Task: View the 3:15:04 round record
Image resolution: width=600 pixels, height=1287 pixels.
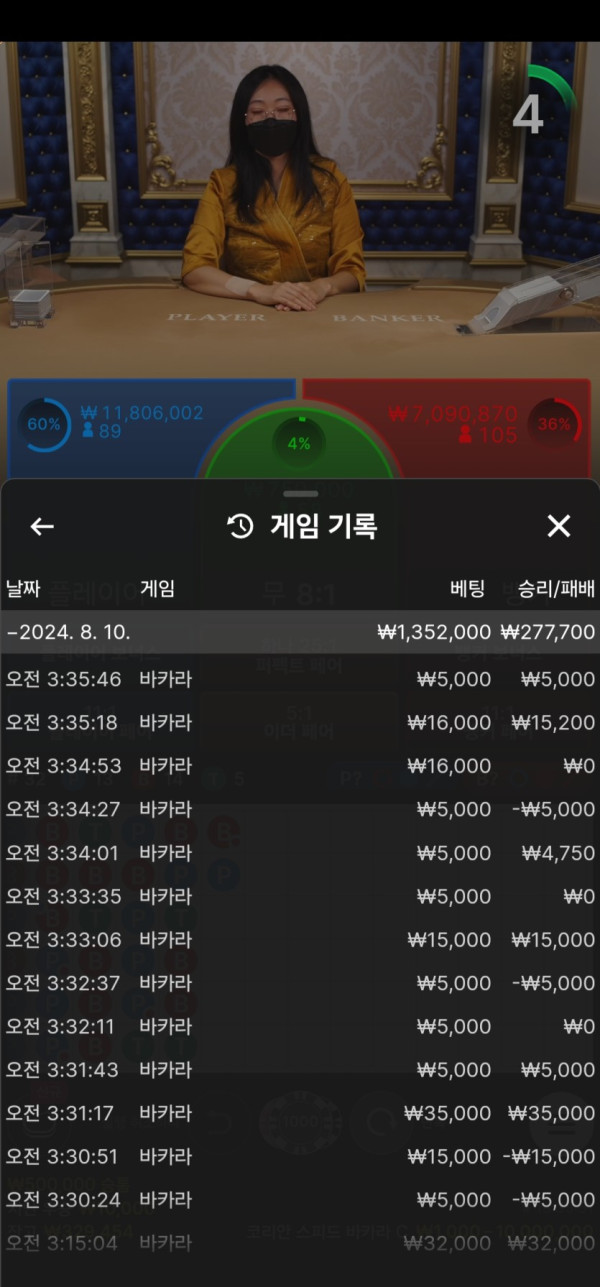Action: tap(300, 1243)
